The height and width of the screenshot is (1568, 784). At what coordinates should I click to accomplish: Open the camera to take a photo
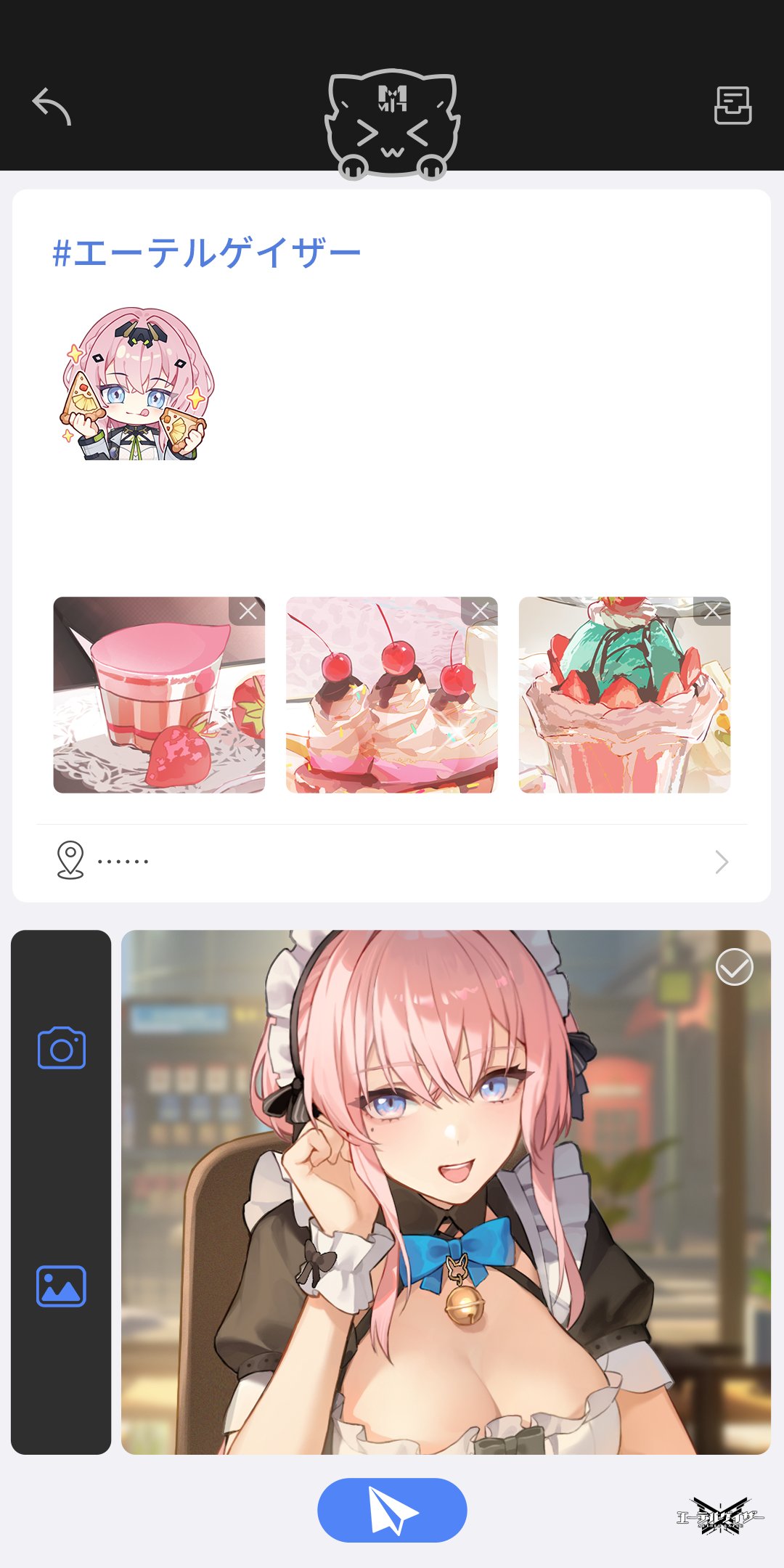click(62, 1048)
